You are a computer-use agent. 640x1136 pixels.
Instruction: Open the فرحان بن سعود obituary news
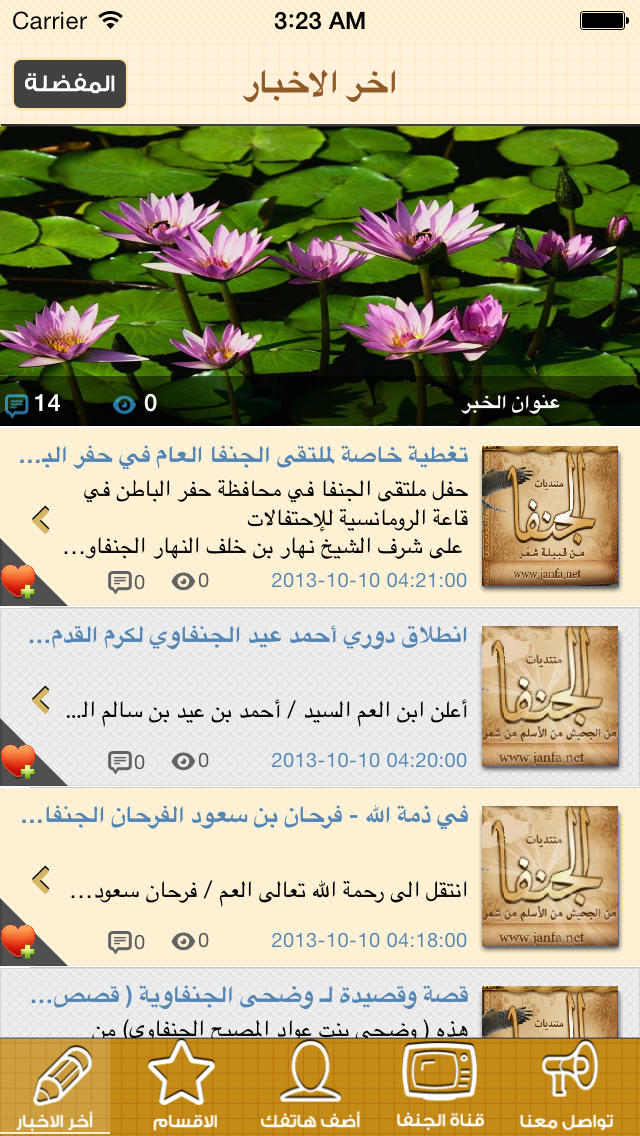320,877
